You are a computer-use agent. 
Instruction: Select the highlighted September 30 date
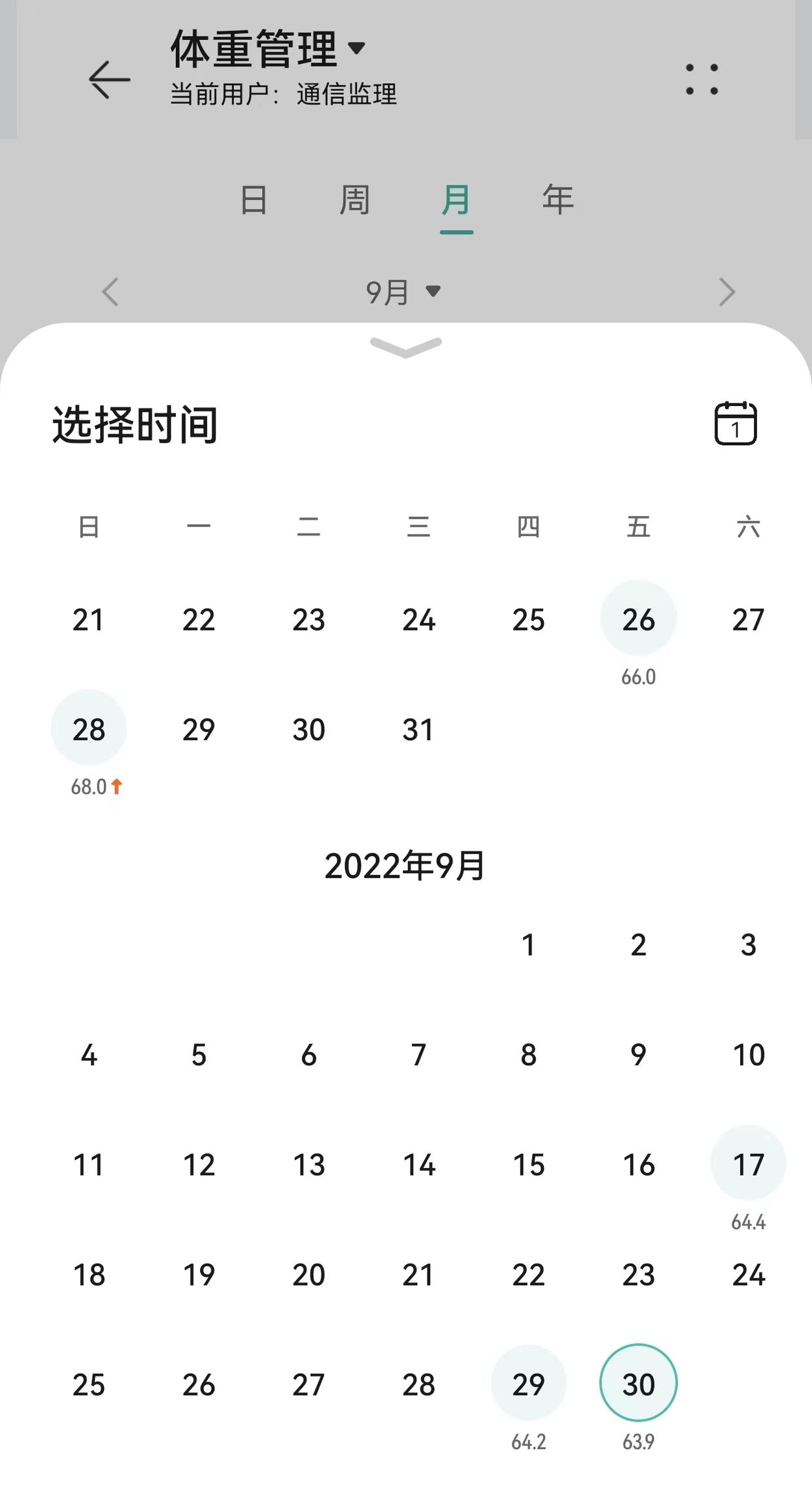click(x=639, y=1383)
